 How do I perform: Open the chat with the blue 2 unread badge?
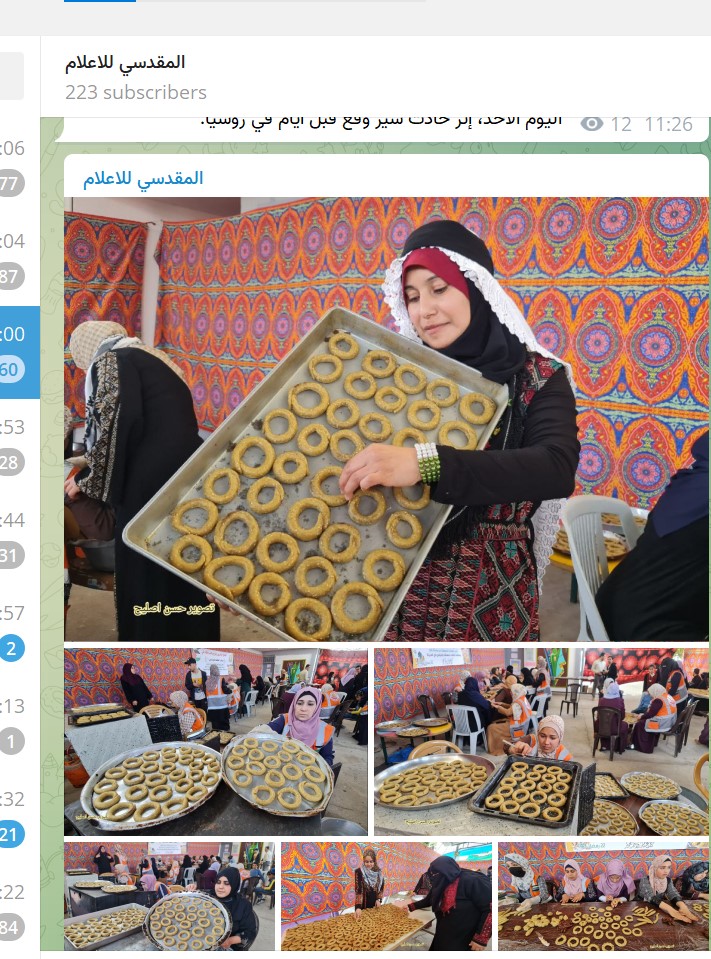(x=14, y=648)
